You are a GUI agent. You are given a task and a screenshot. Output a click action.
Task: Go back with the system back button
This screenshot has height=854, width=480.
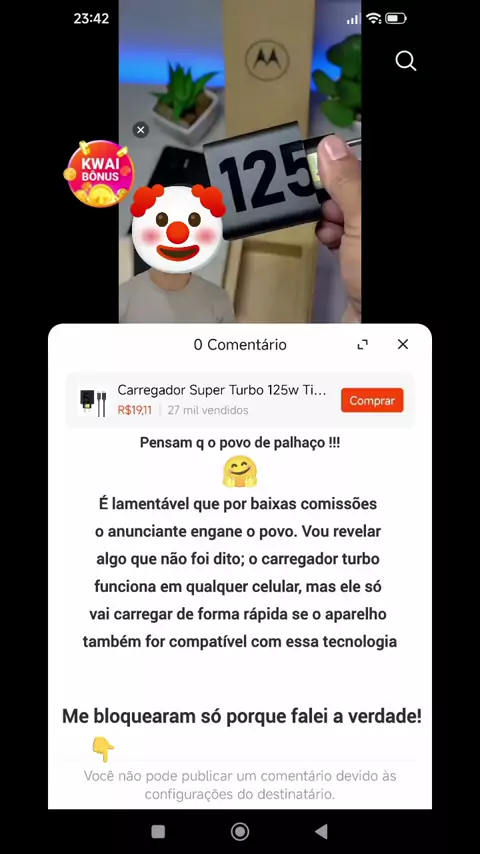coord(321,831)
